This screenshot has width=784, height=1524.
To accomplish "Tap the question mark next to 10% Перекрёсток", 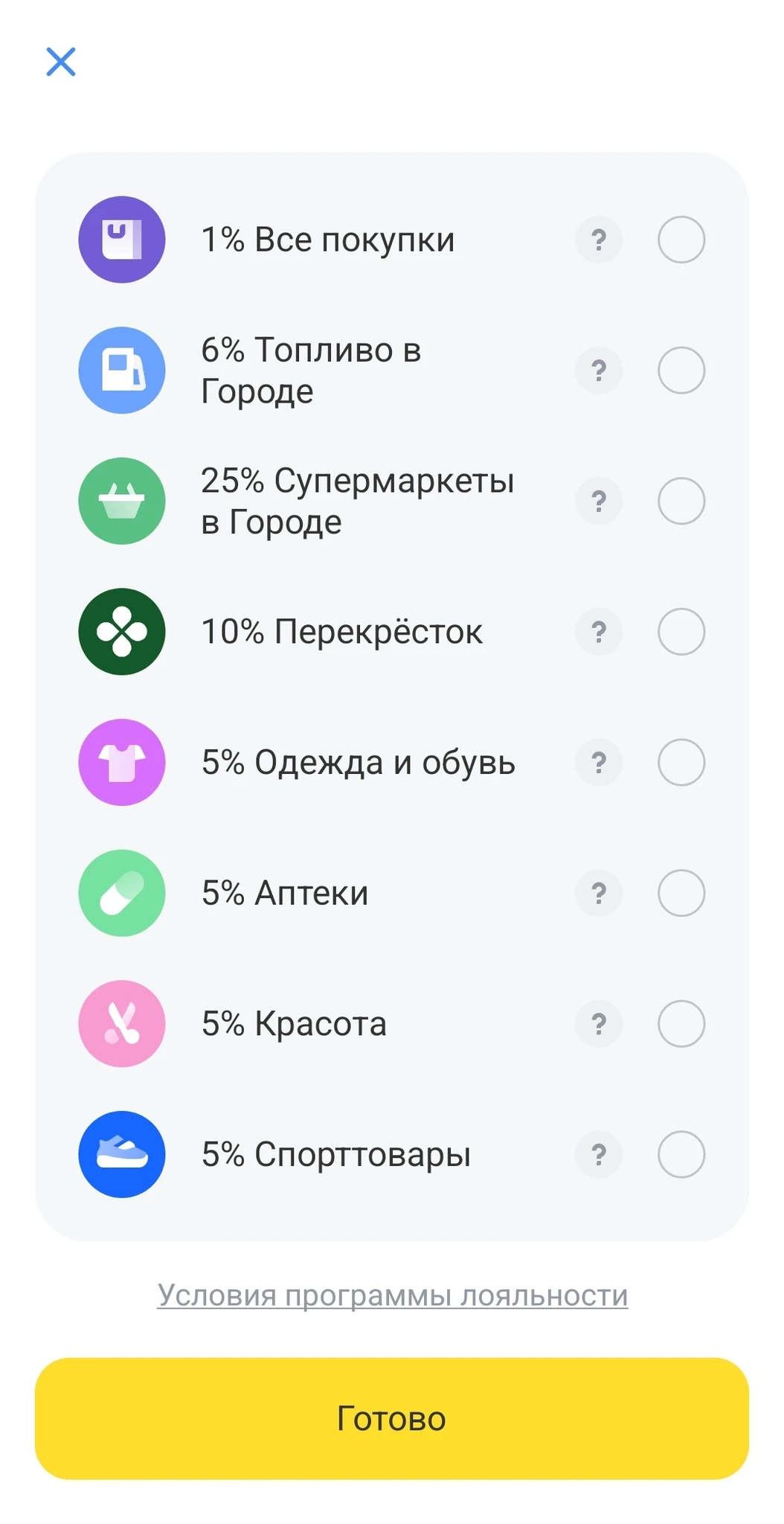I will point(599,632).
